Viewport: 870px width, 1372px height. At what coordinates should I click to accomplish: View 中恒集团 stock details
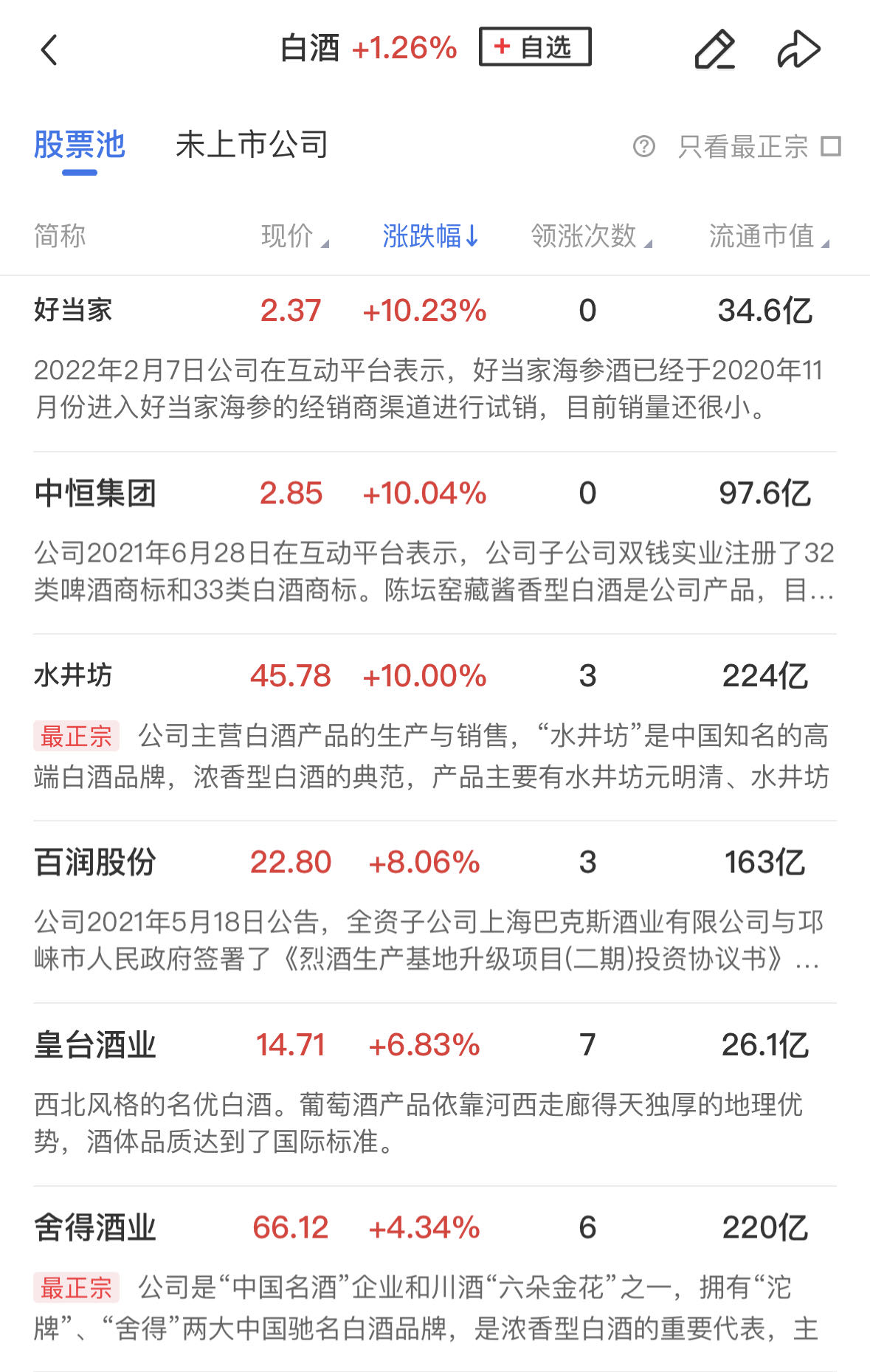(95, 493)
